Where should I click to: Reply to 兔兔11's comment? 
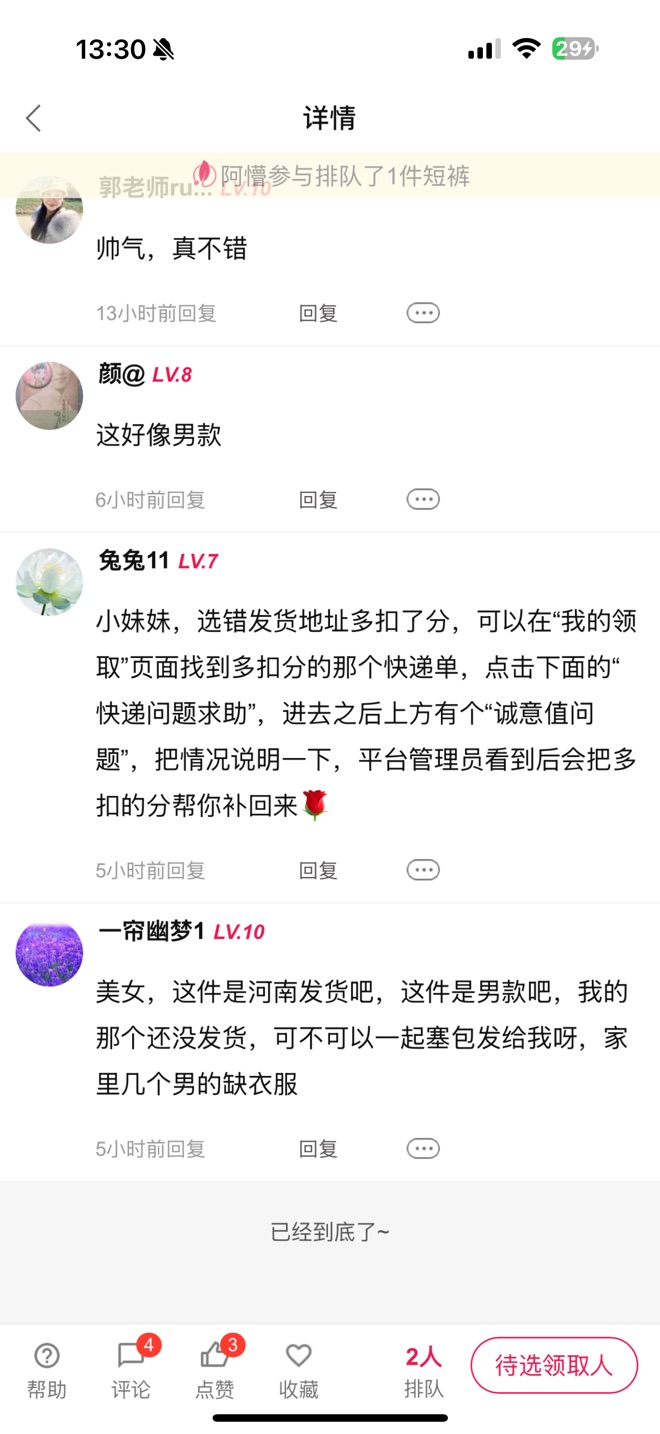click(x=318, y=870)
